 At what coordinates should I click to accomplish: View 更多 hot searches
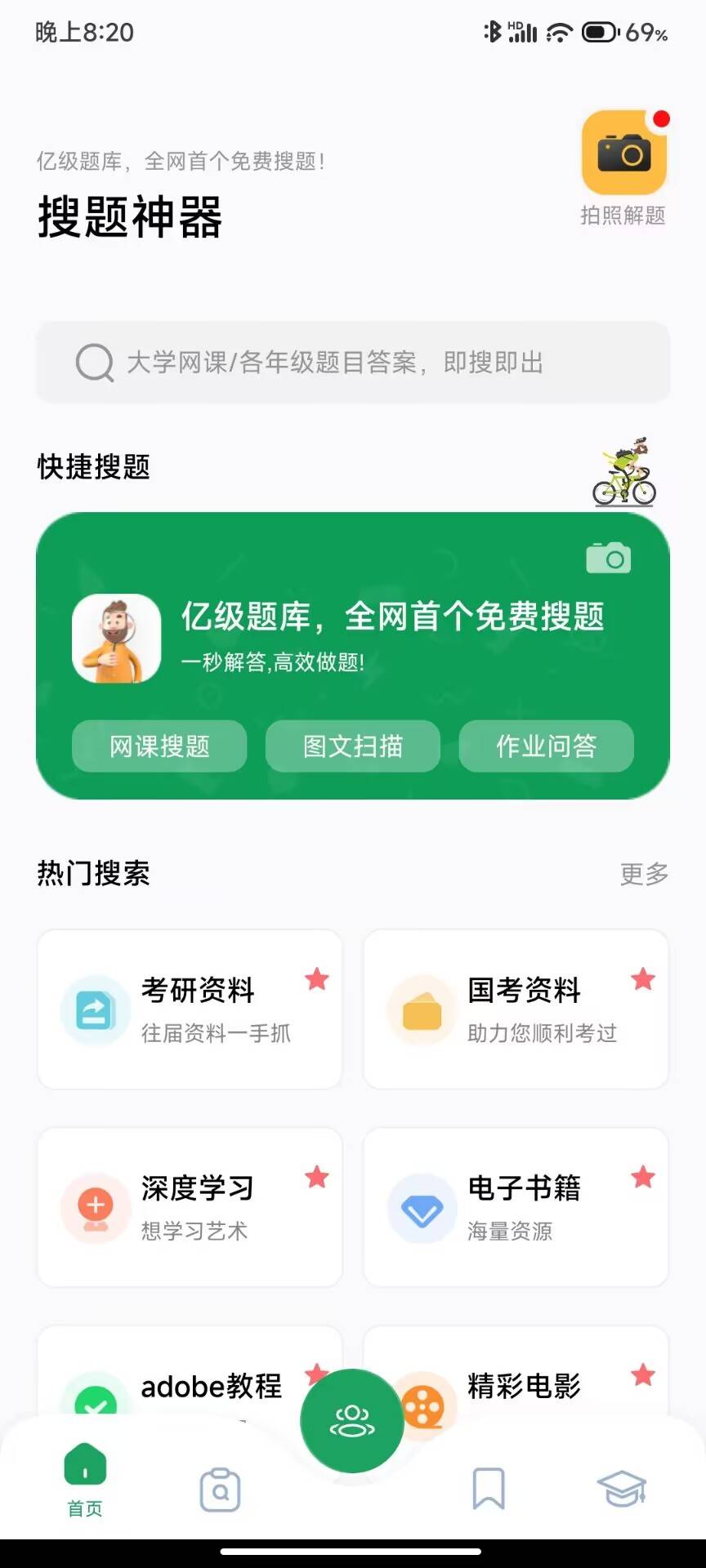click(x=644, y=874)
